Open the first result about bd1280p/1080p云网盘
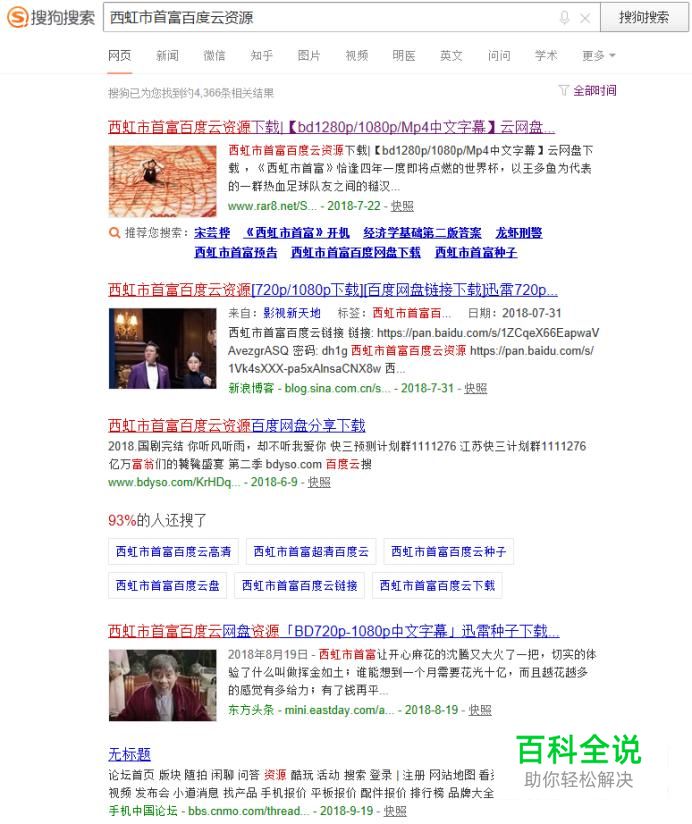Screen dimensions: 692x824 coord(330,127)
